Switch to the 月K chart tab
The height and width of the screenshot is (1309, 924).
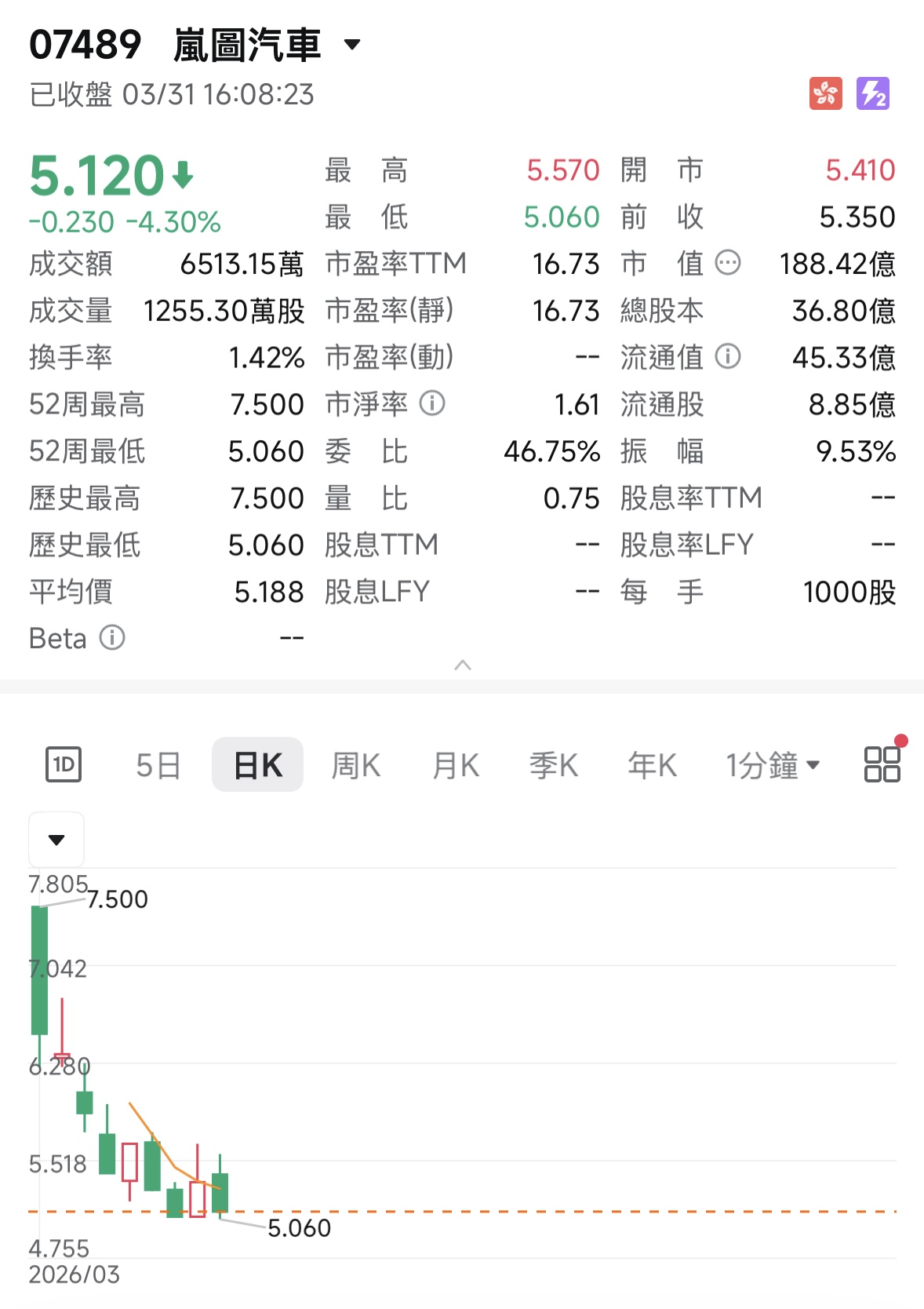(456, 765)
